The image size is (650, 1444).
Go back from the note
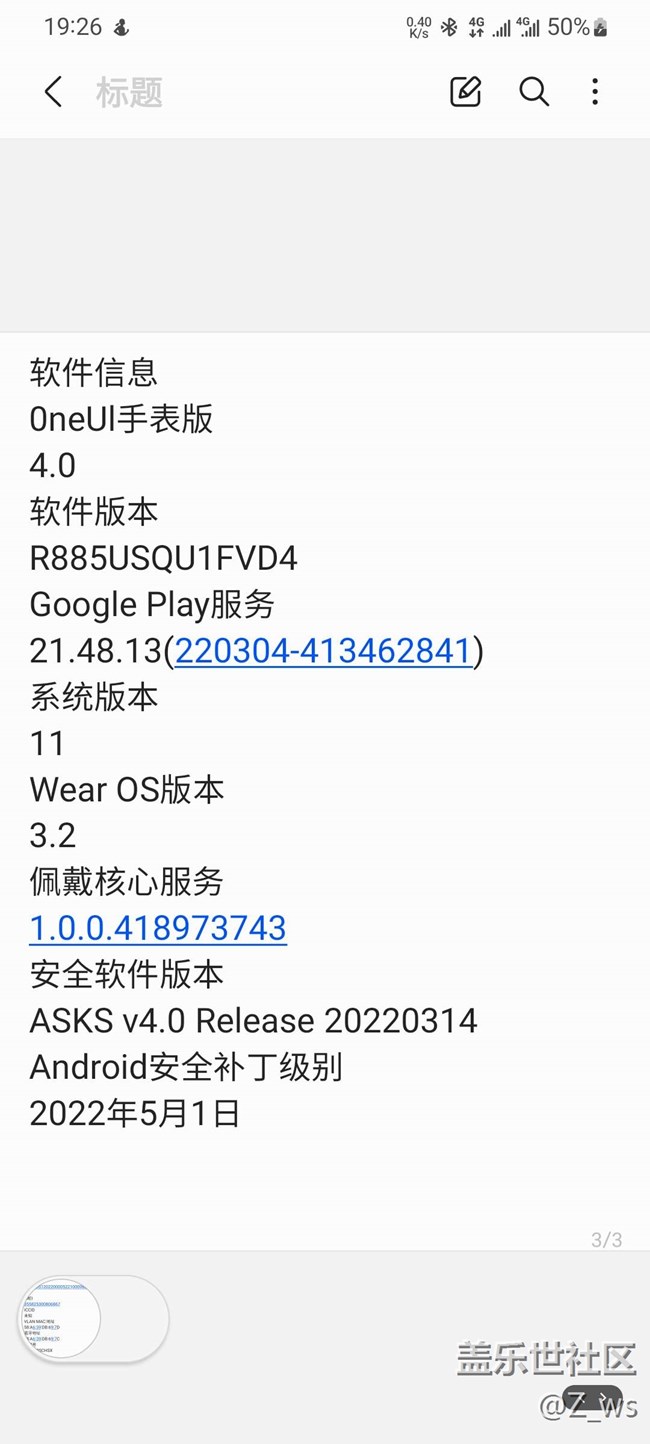click(x=54, y=92)
